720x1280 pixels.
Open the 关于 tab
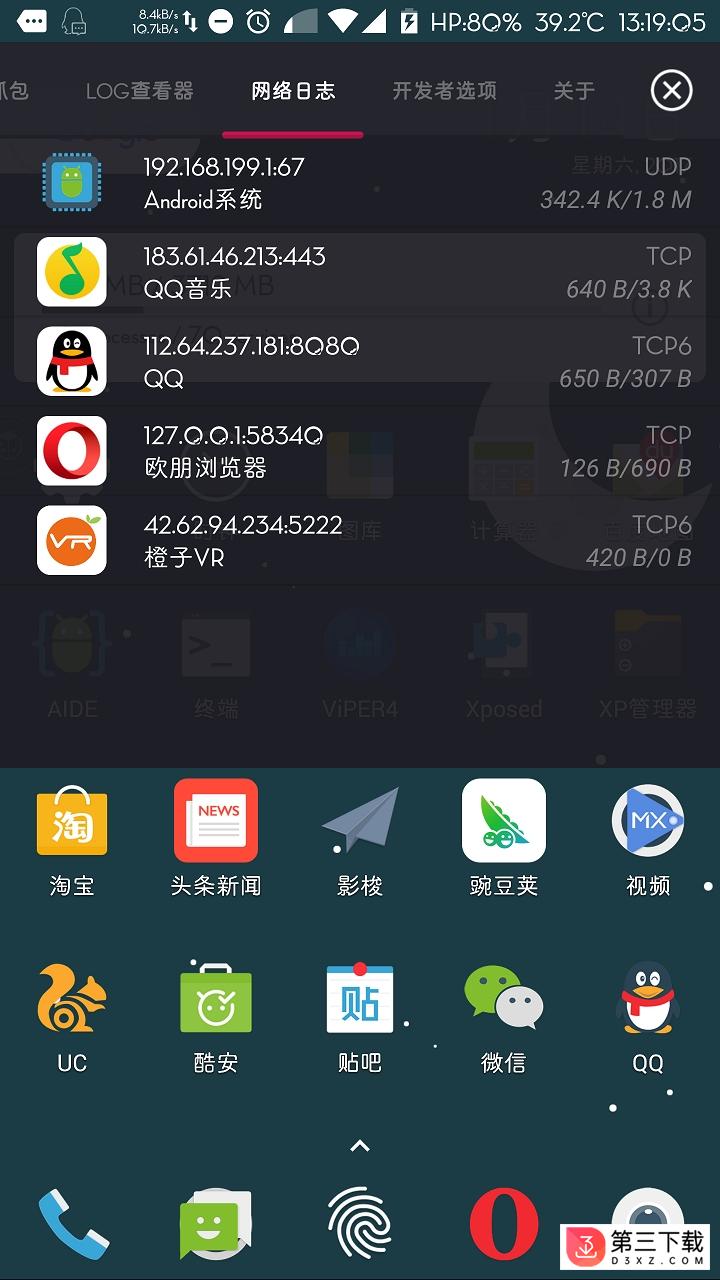[x=574, y=91]
